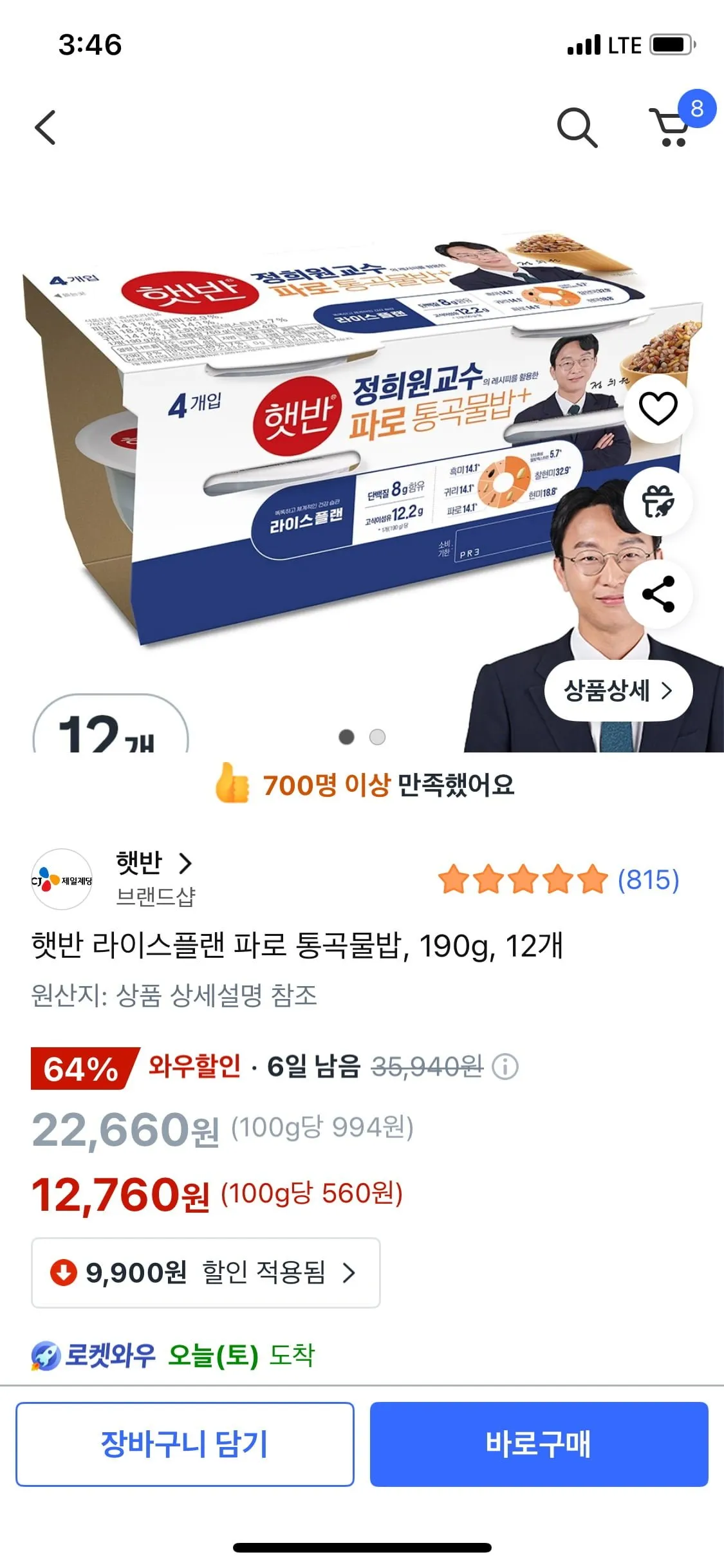The width and height of the screenshot is (724, 1568).
Task: Share this product
Action: (x=658, y=593)
